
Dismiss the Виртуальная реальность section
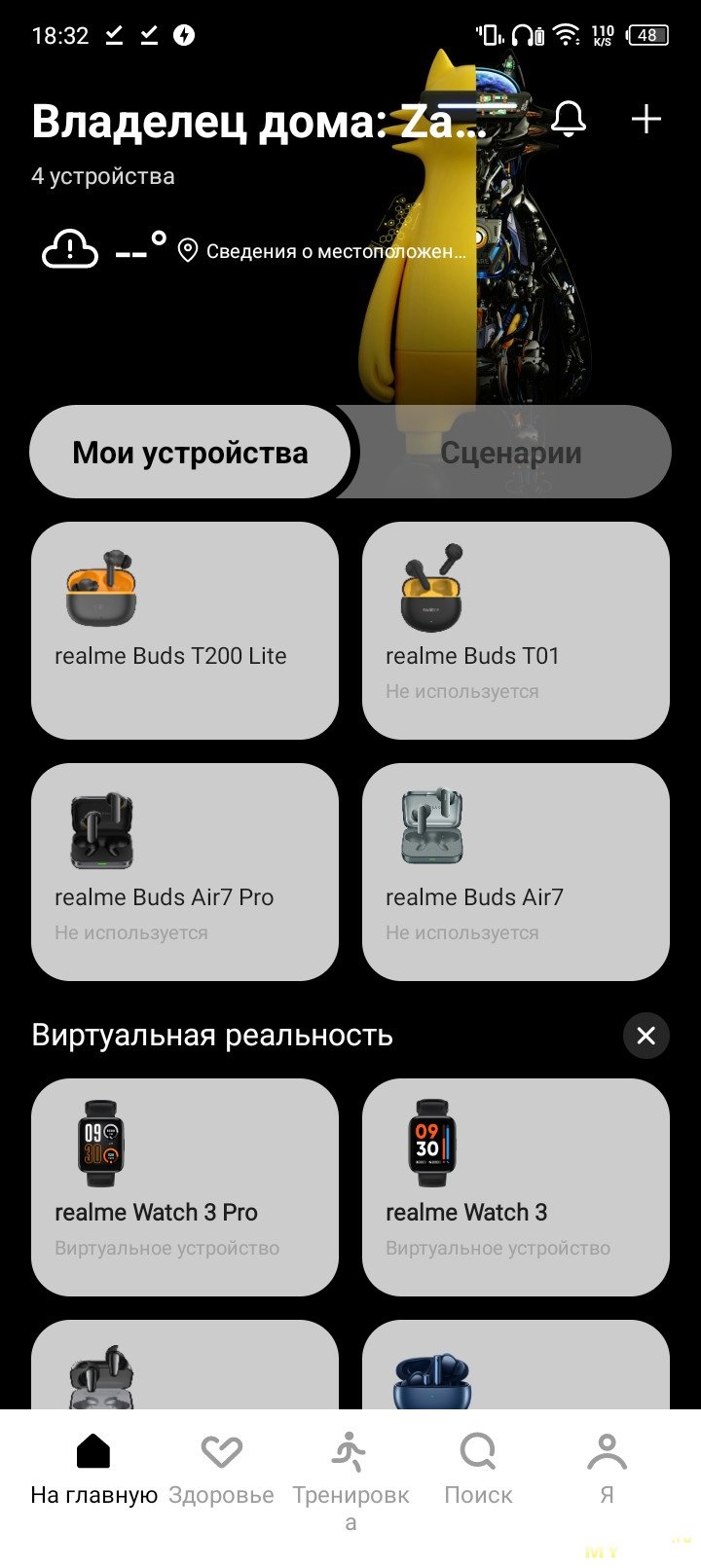point(646,1036)
